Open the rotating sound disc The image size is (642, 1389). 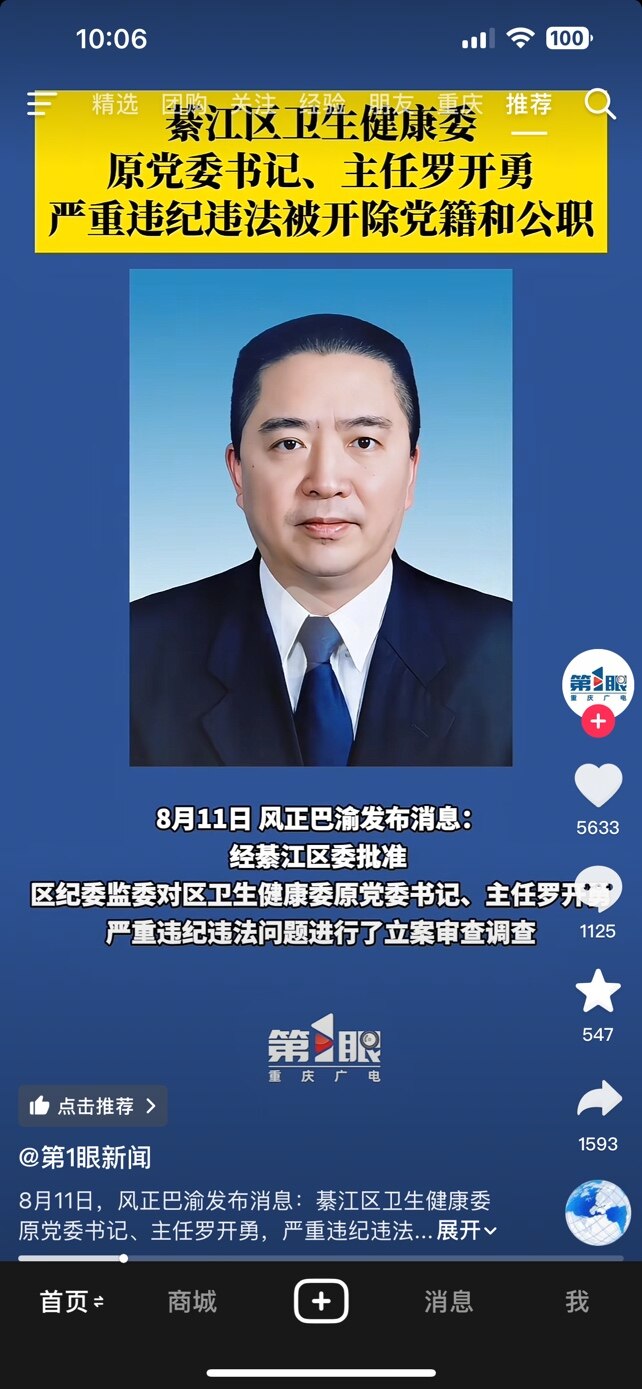598,1213
